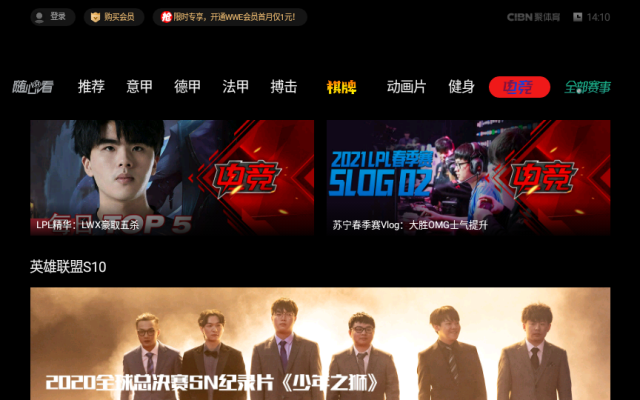Open the 动画片 tab

coord(406,87)
